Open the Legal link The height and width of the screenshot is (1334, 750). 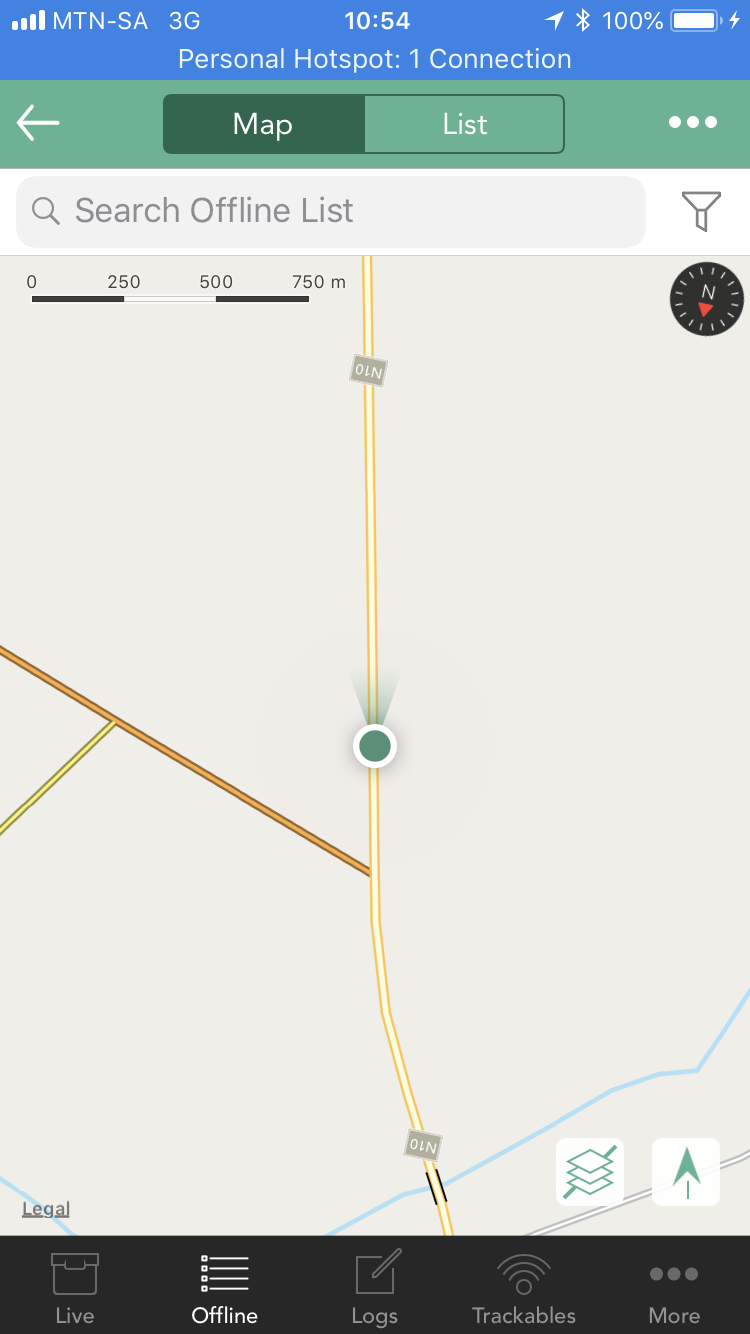(46, 1209)
